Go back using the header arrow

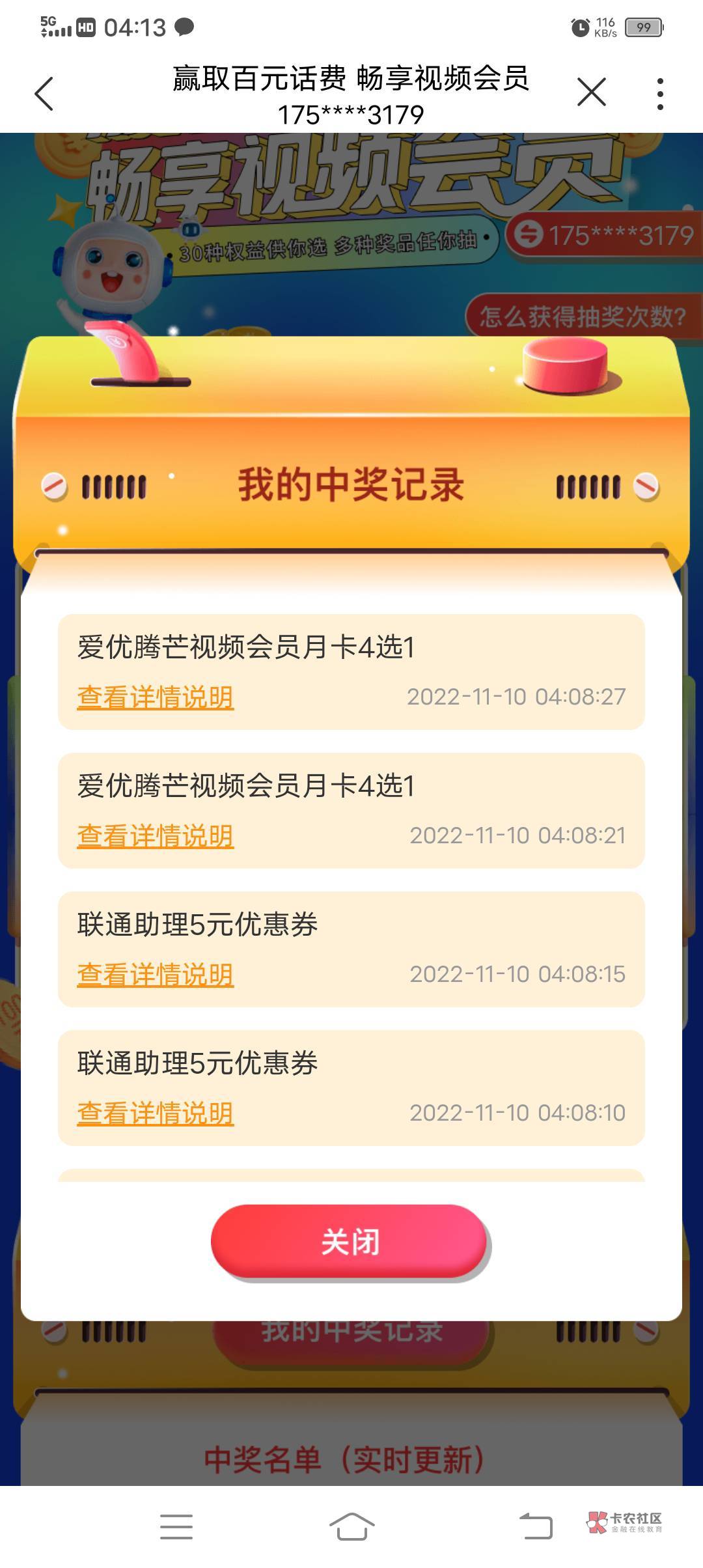[x=44, y=94]
